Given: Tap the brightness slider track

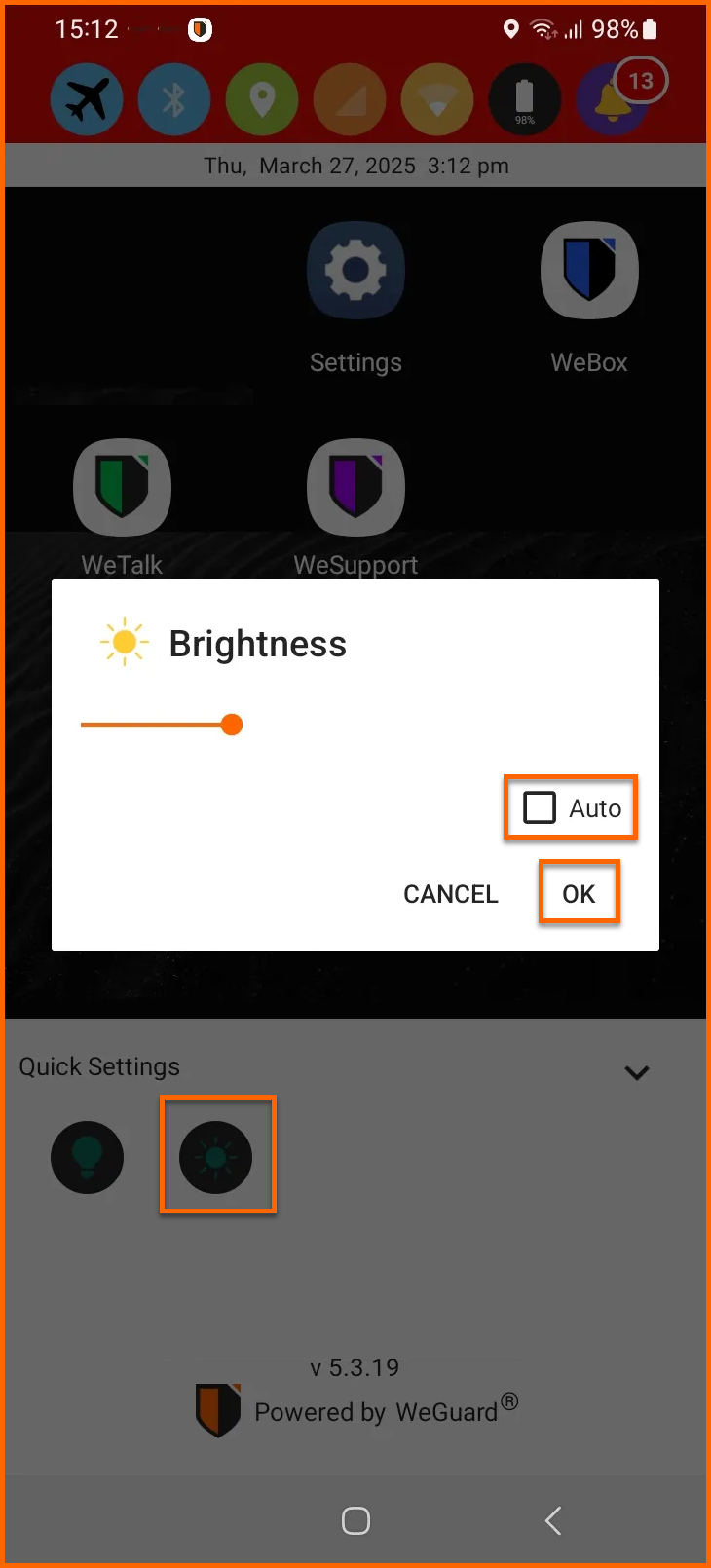Looking at the screenshot, I should coord(156,725).
